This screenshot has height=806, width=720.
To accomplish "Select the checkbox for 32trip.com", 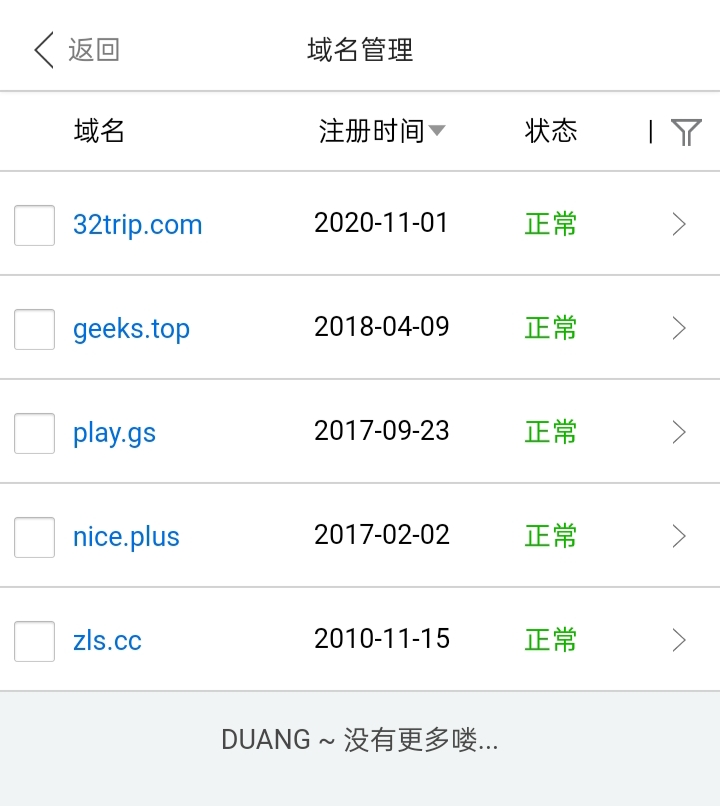I will (x=34, y=225).
